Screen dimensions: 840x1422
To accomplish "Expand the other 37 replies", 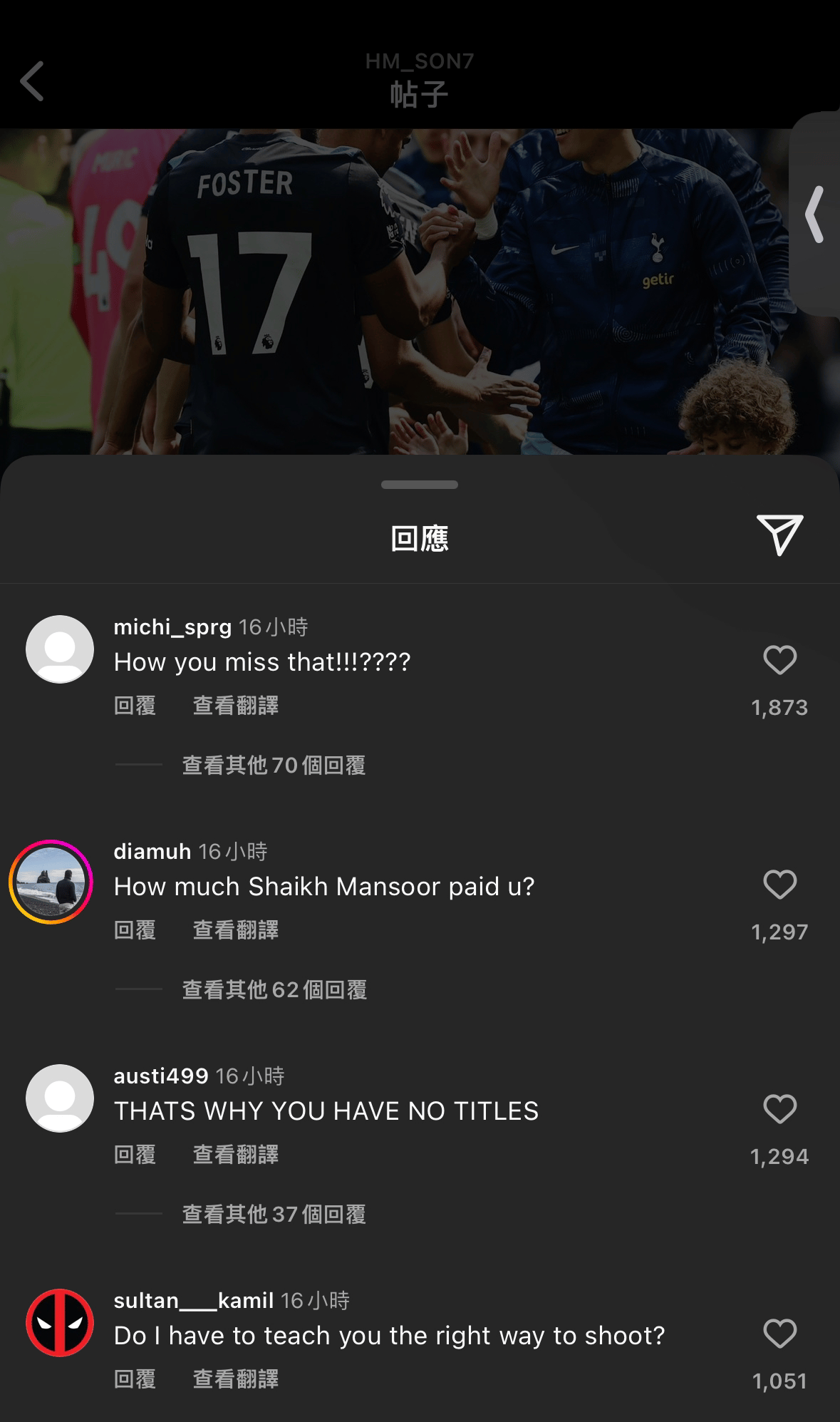I will click(274, 1215).
